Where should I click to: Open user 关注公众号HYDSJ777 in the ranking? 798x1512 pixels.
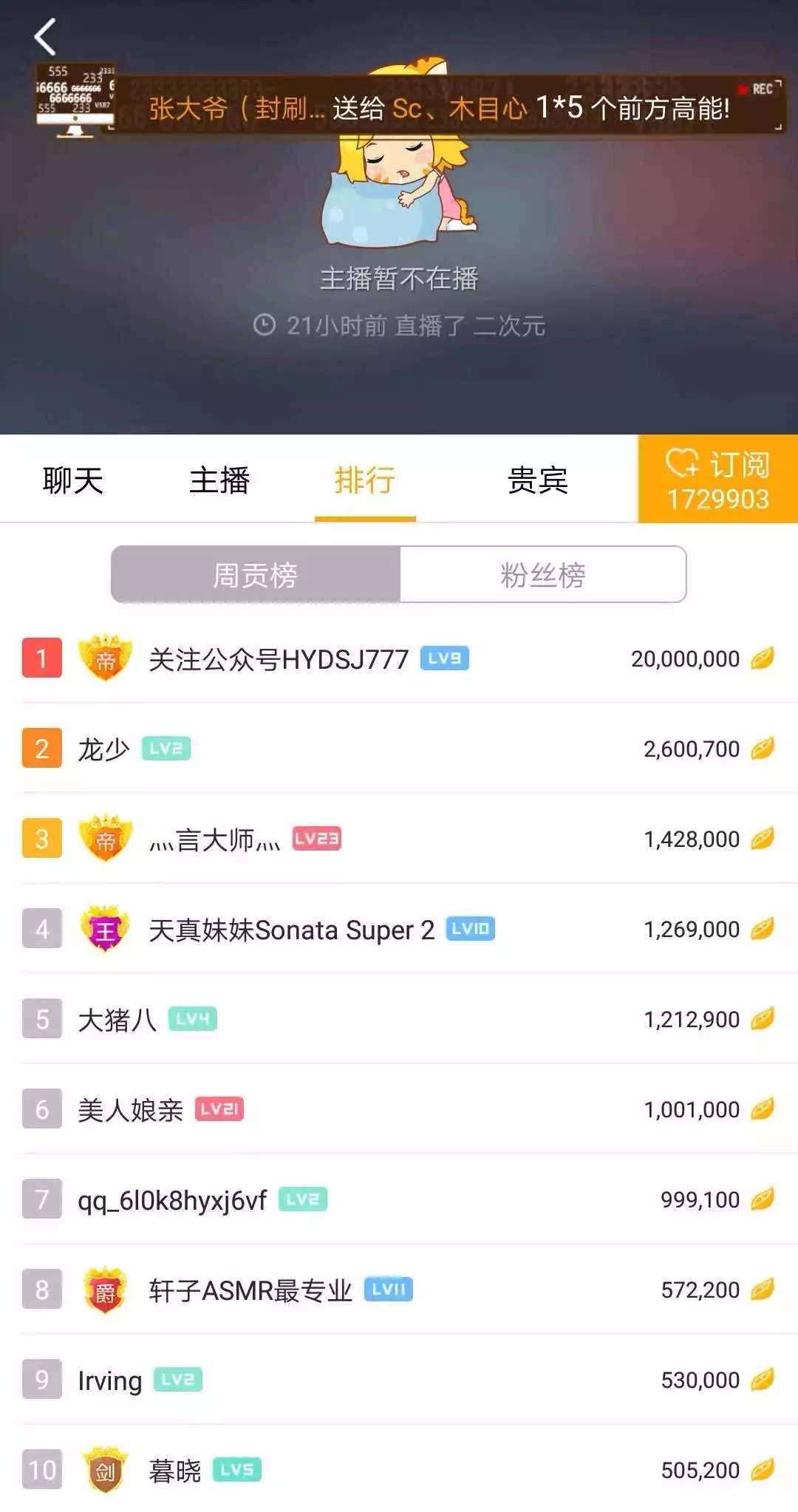278,658
